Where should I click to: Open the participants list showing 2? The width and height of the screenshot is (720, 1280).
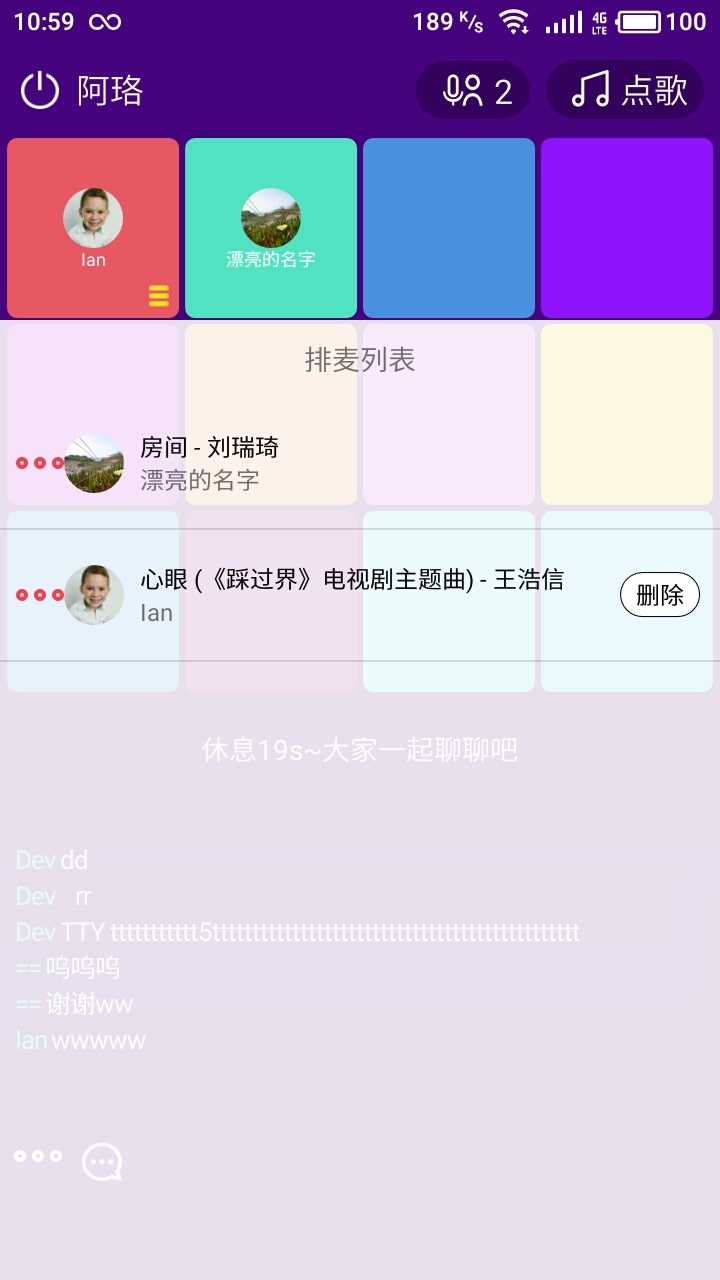(x=473, y=91)
